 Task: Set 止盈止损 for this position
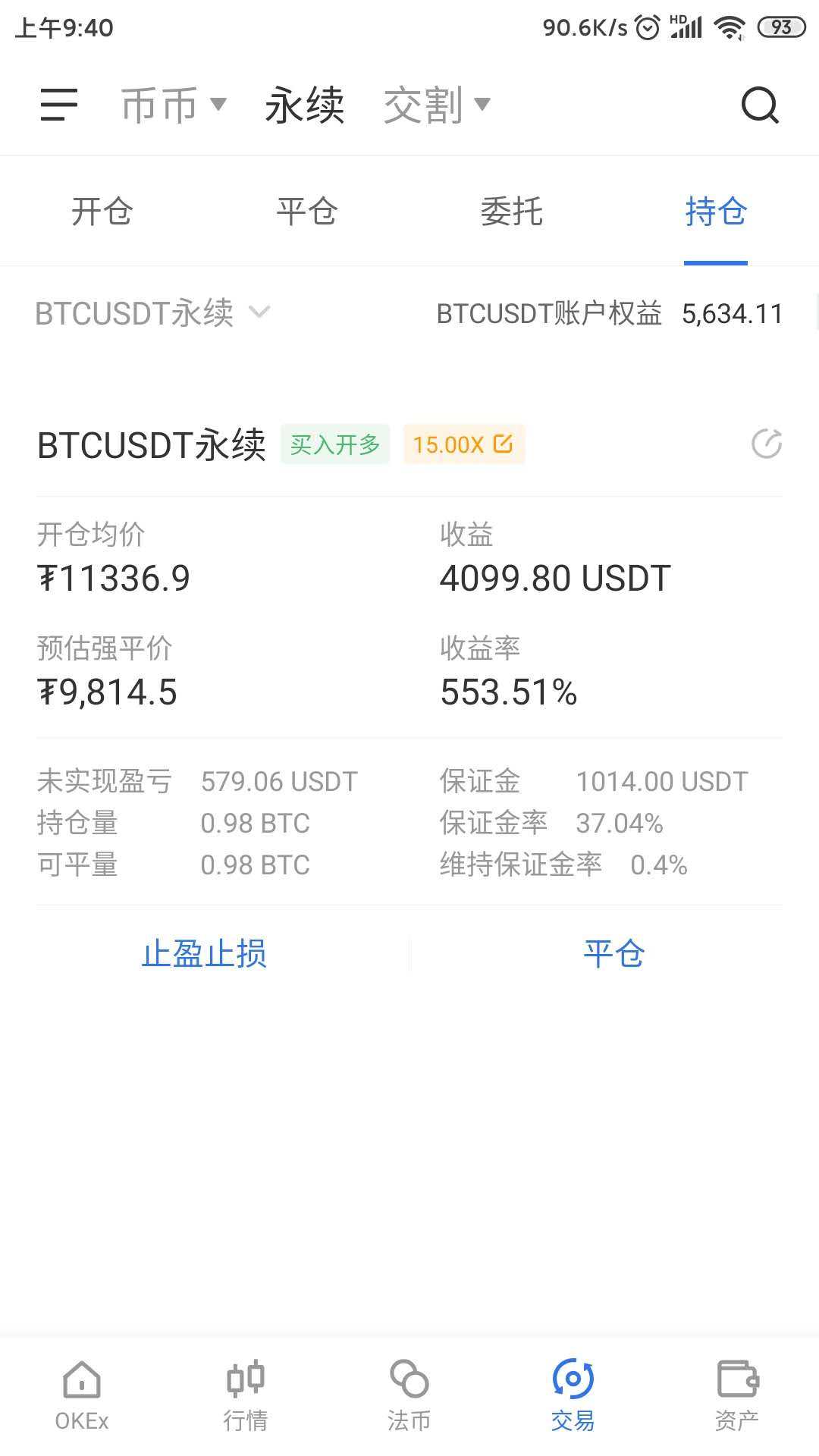[204, 953]
